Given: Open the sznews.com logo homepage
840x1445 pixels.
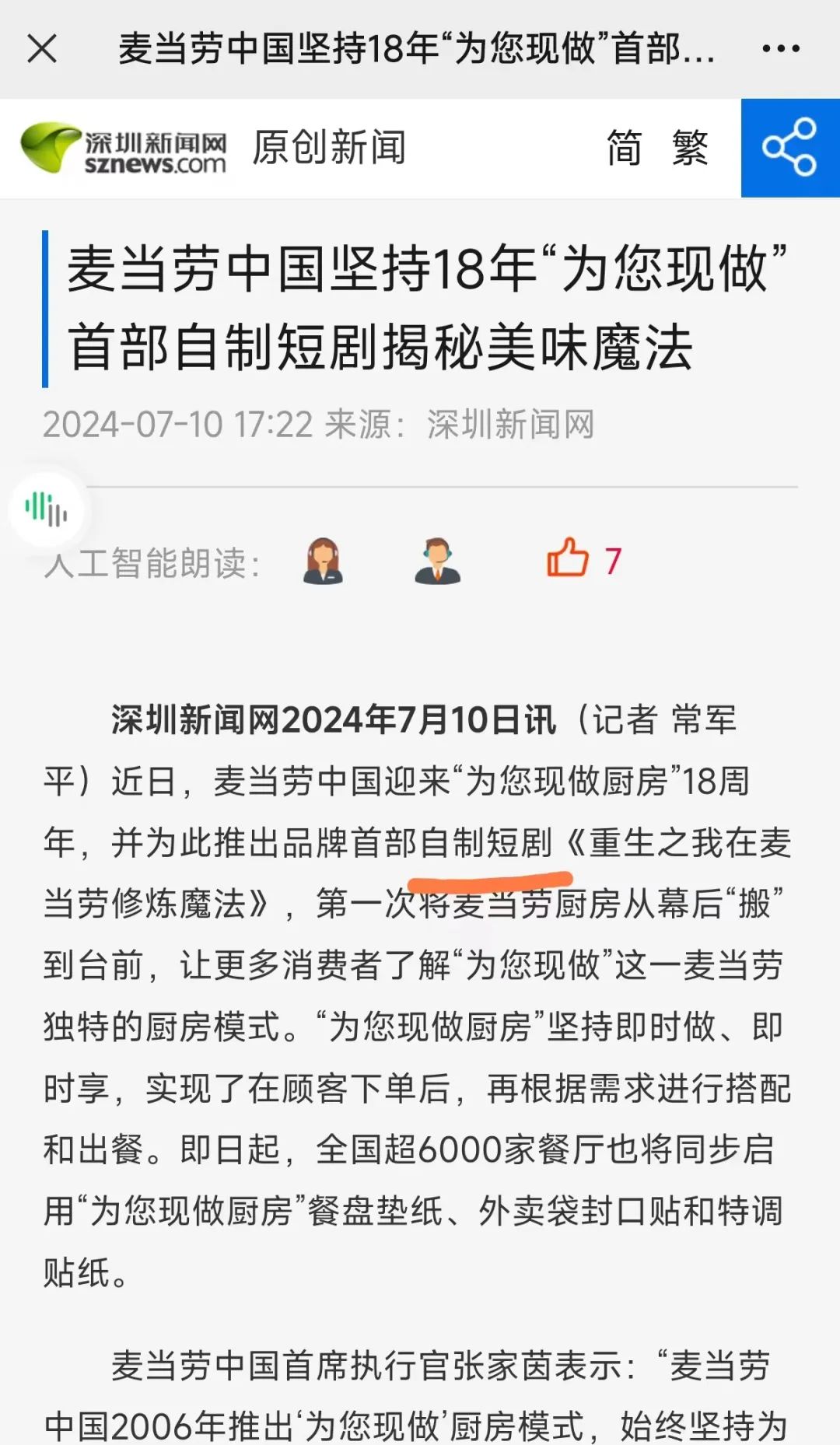Looking at the screenshot, I should pos(124,148).
